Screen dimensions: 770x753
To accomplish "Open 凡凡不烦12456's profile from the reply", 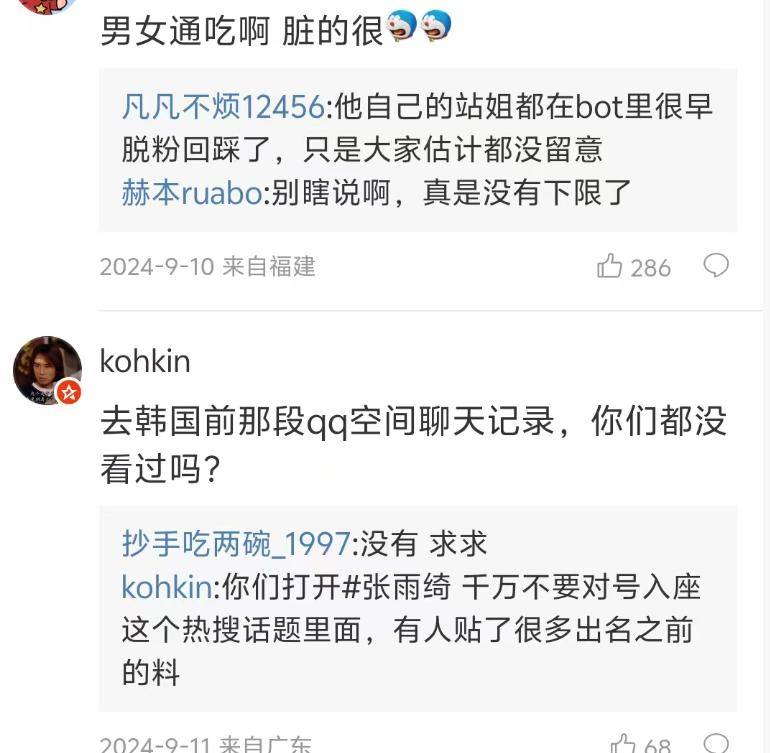I will pyautogui.click(x=223, y=106).
